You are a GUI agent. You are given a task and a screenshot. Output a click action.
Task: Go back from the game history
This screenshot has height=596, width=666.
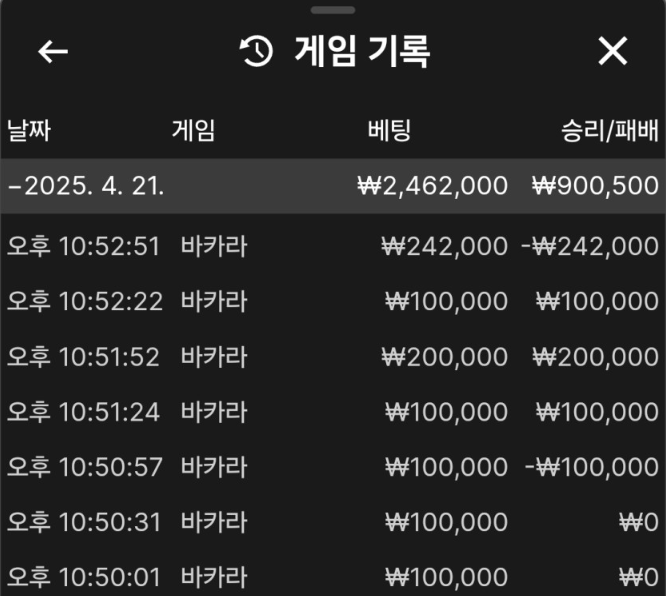53,52
